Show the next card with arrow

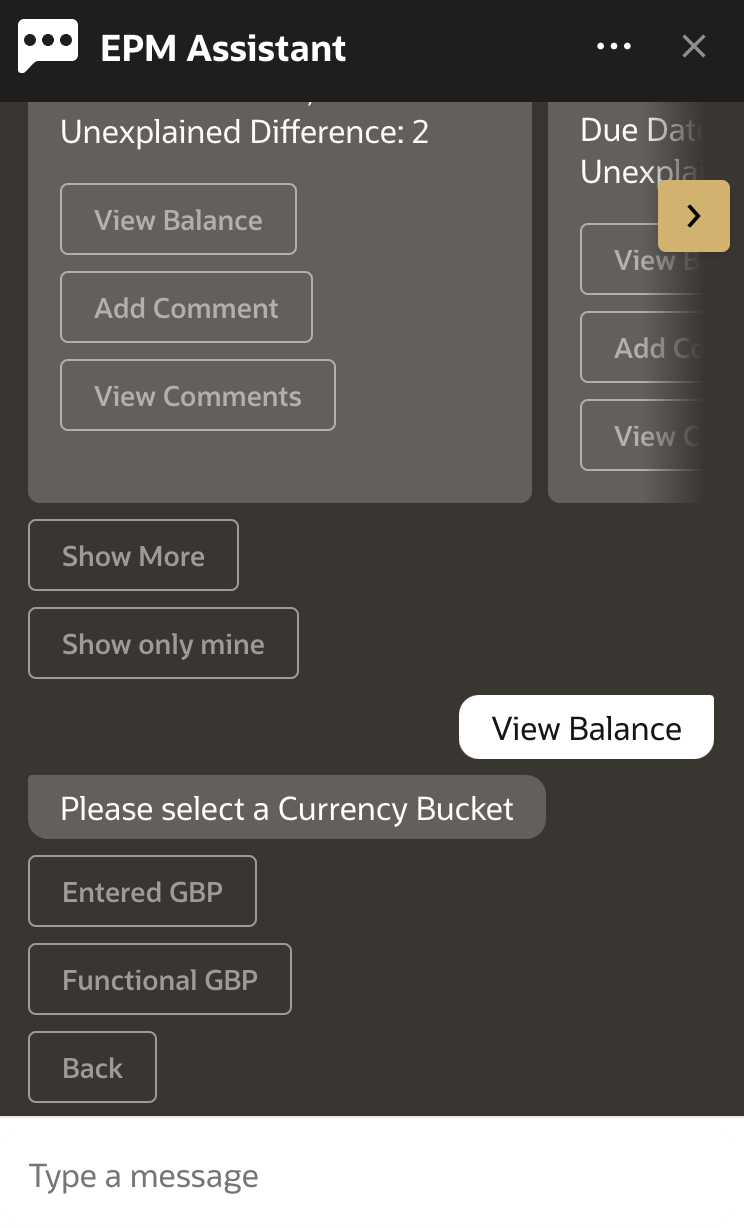click(x=693, y=216)
